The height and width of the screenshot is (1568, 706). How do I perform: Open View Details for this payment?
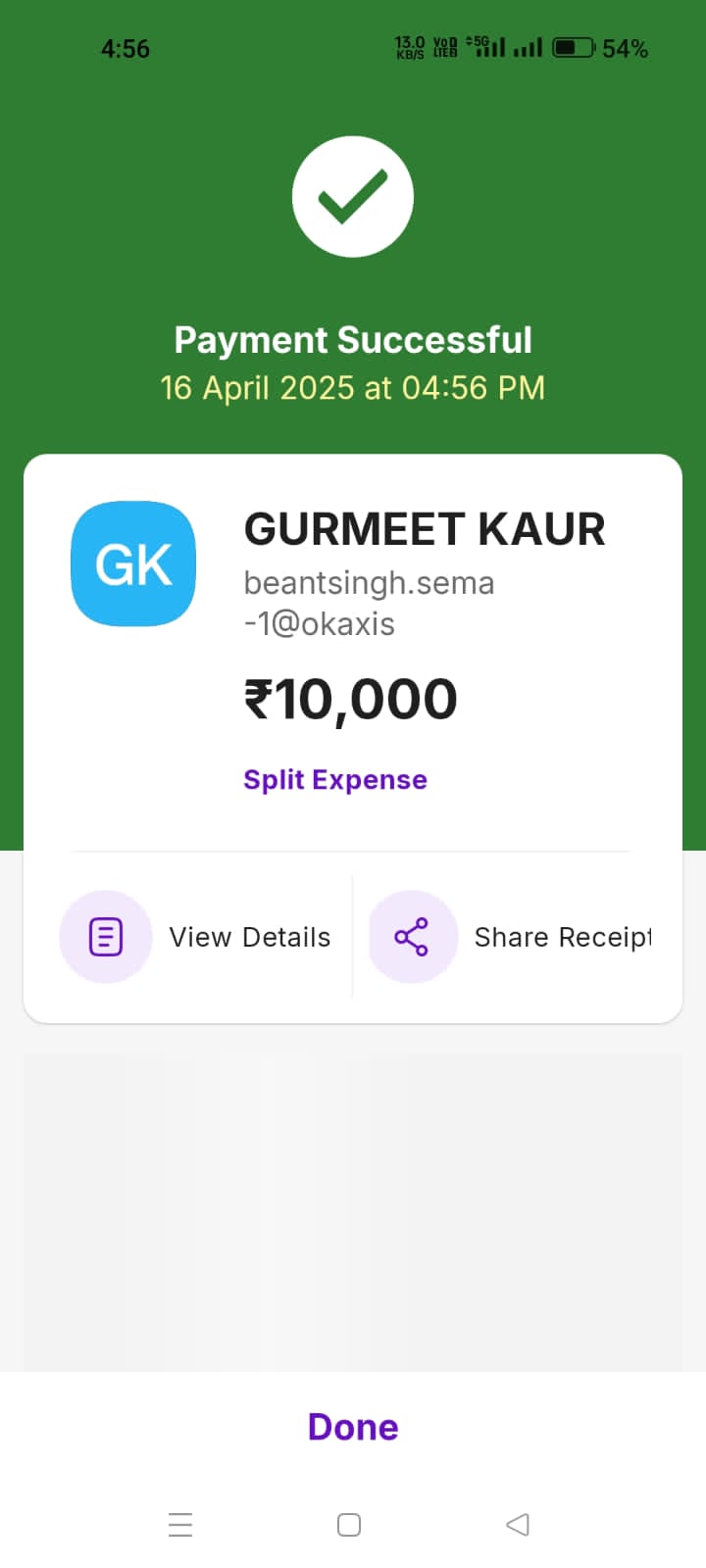(x=196, y=937)
